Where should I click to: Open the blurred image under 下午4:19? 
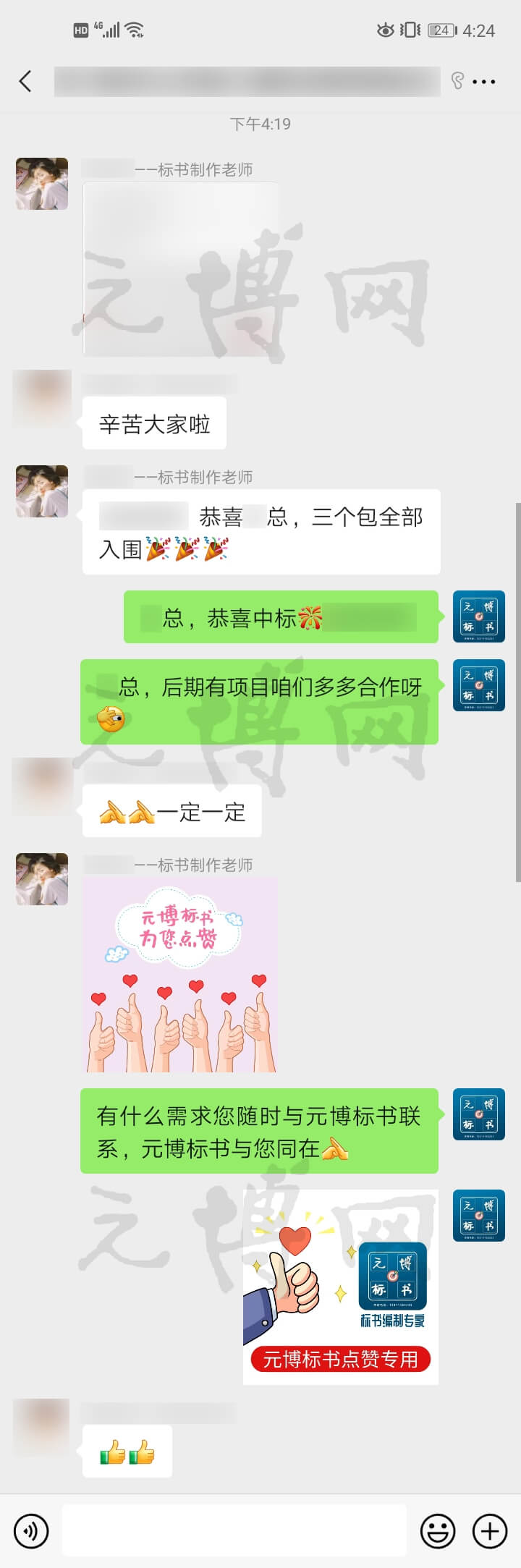coord(180,268)
